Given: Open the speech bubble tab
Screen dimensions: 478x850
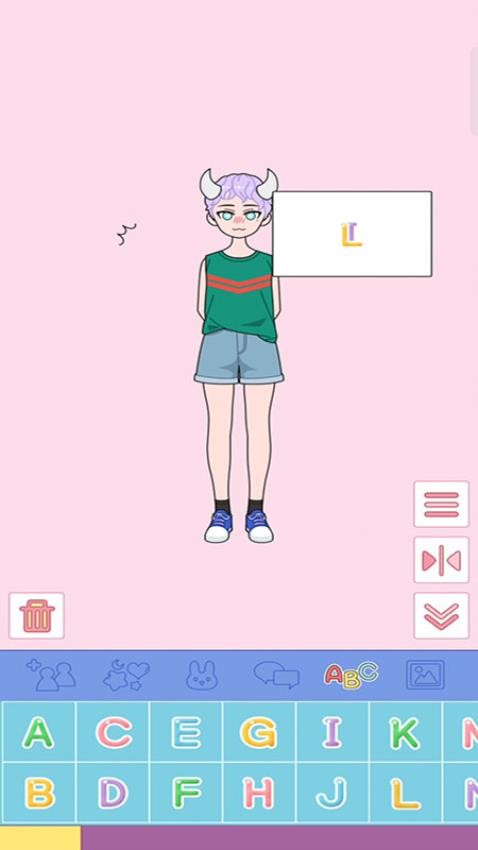Looking at the screenshot, I should coord(276,675).
